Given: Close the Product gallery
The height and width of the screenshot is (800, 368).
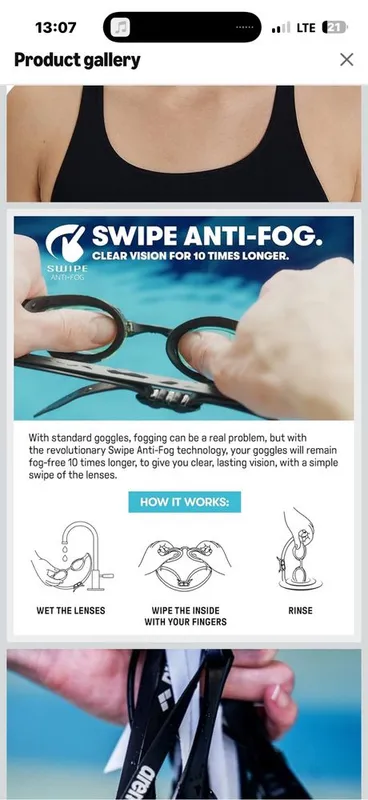Looking at the screenshot, I should [347, 60].
